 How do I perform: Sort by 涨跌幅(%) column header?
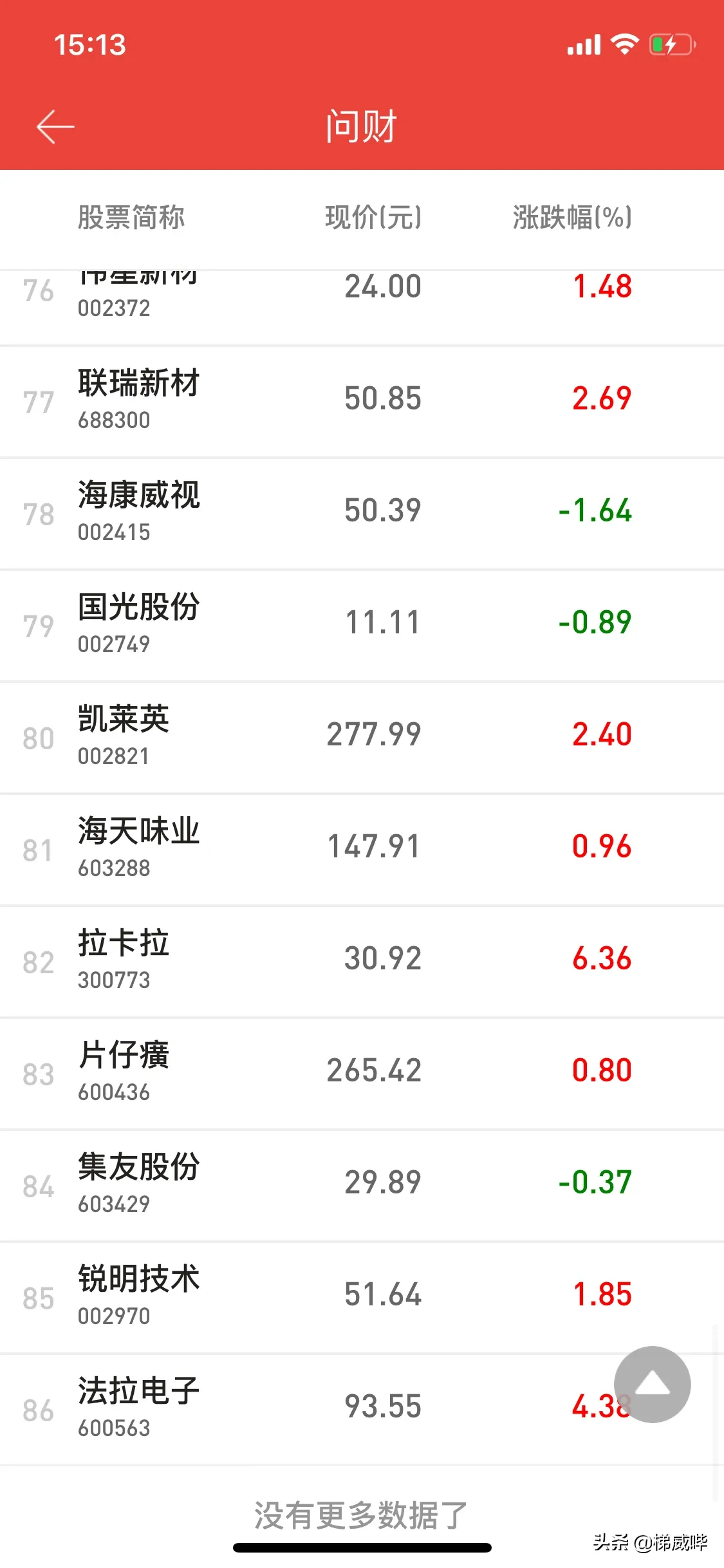[571, 218]
